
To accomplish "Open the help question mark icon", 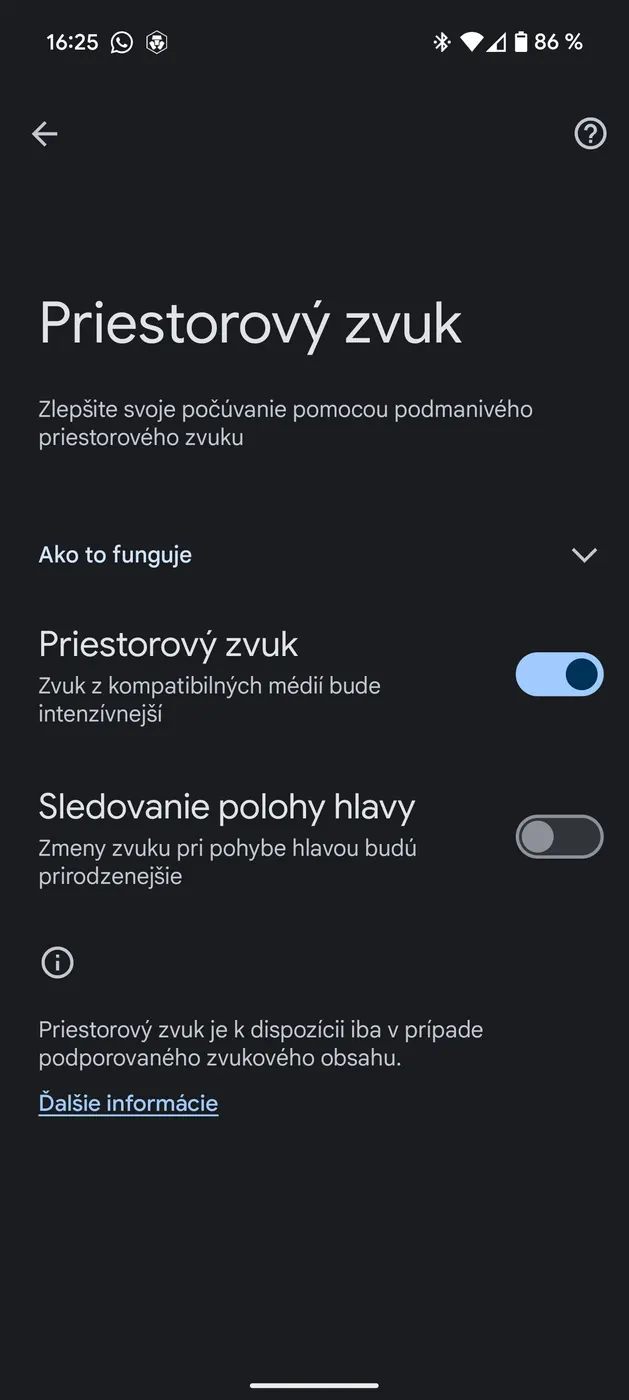I will coord(590,134).
